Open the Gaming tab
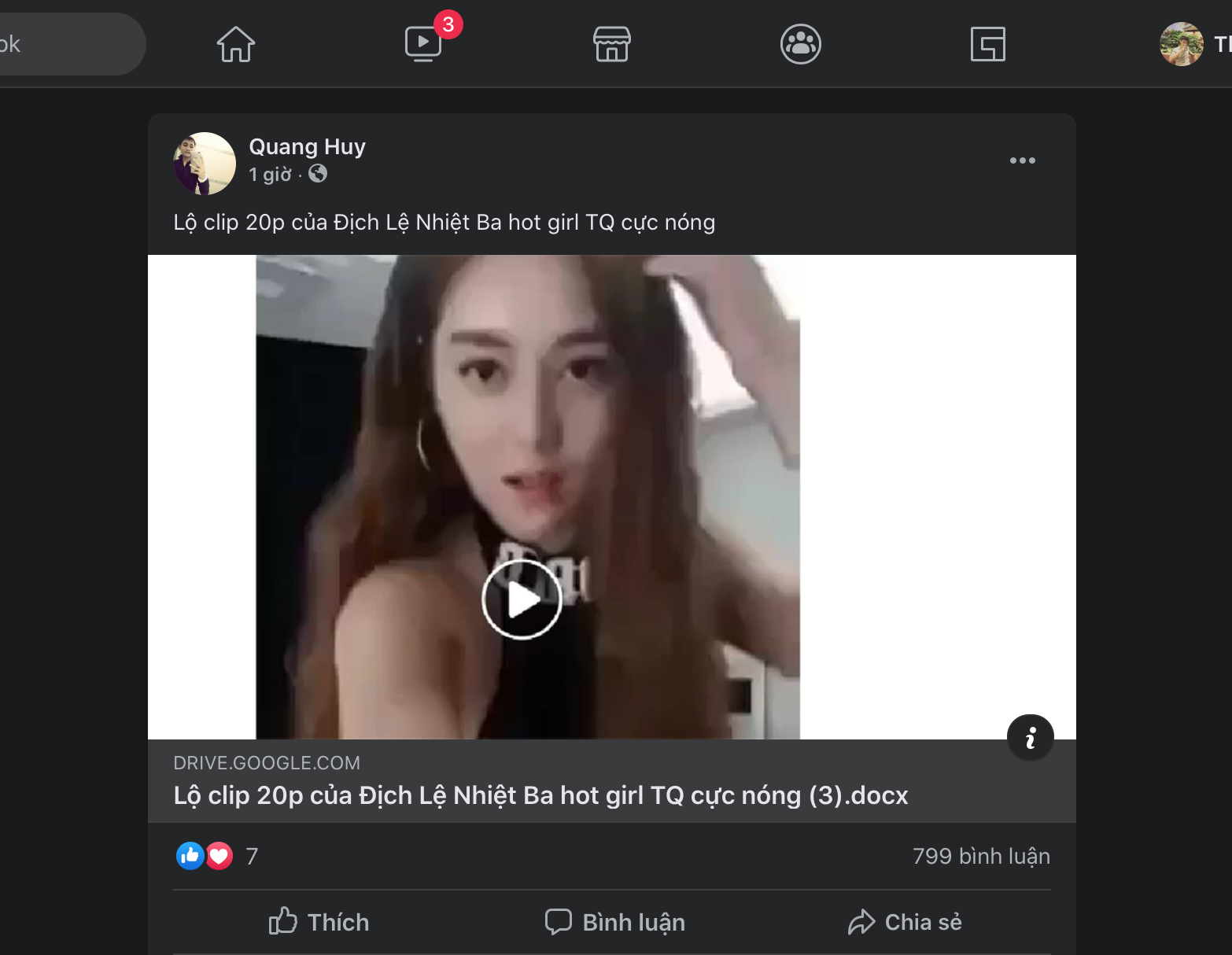Screen dimensions: 1232x955 [988, 44]
